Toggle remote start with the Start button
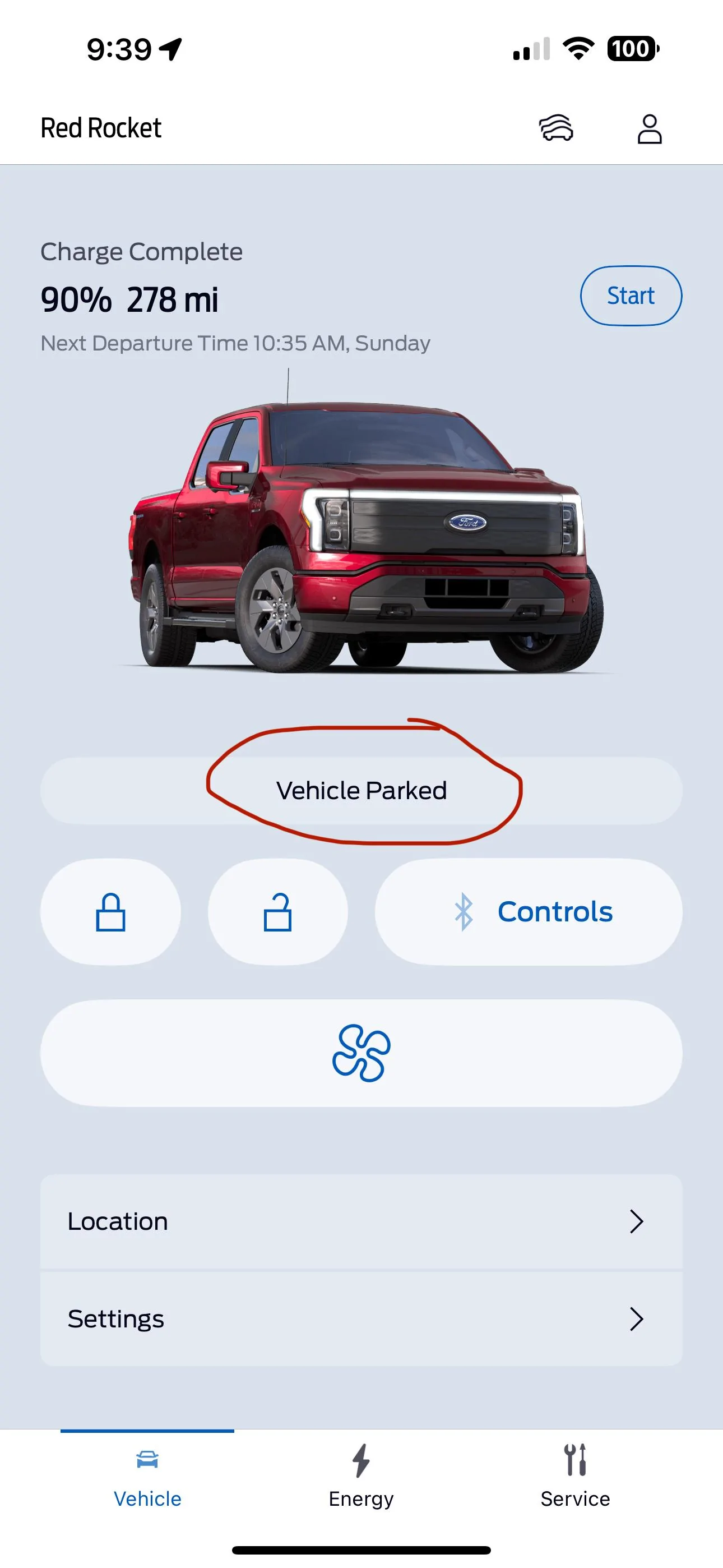 (631, 296)
